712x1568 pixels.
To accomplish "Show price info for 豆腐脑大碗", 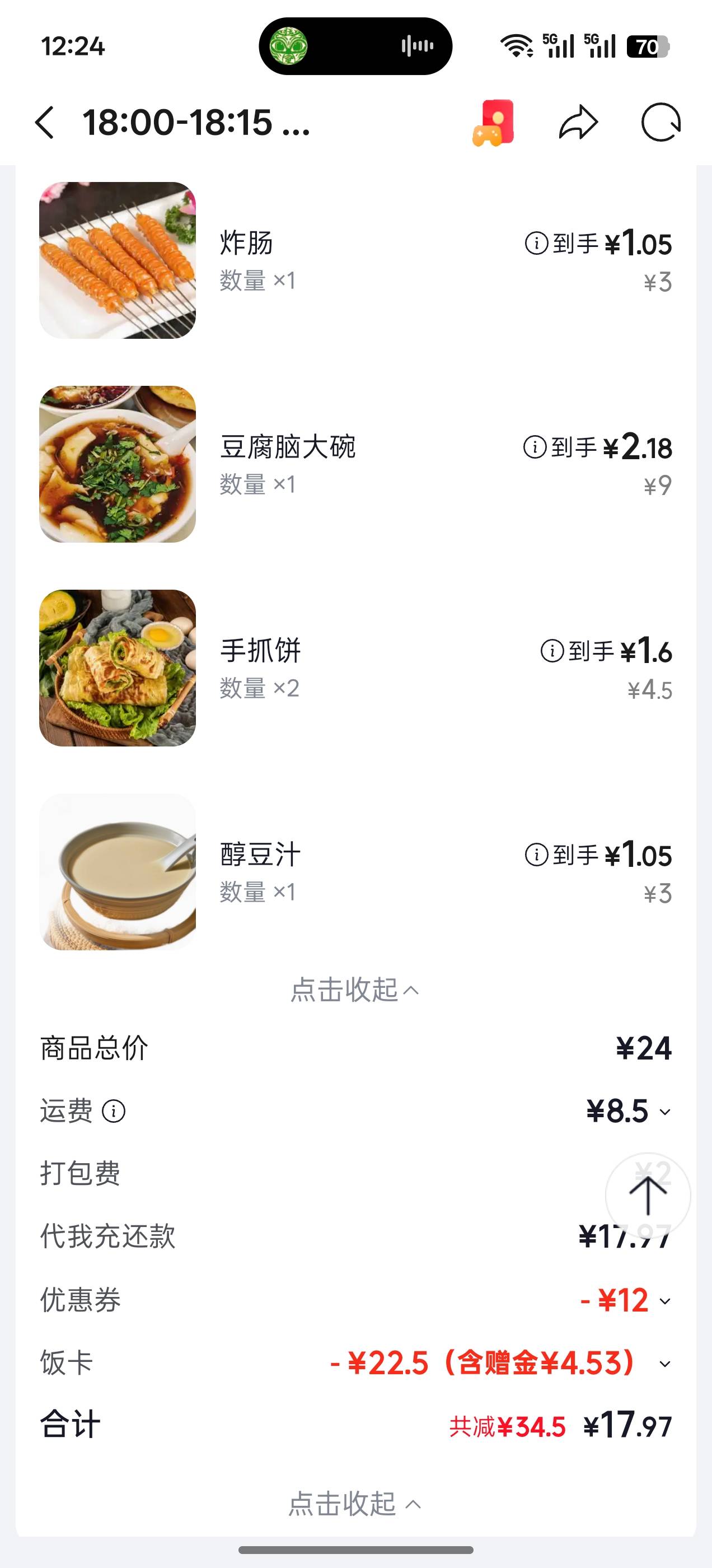I will coord(535,447).
